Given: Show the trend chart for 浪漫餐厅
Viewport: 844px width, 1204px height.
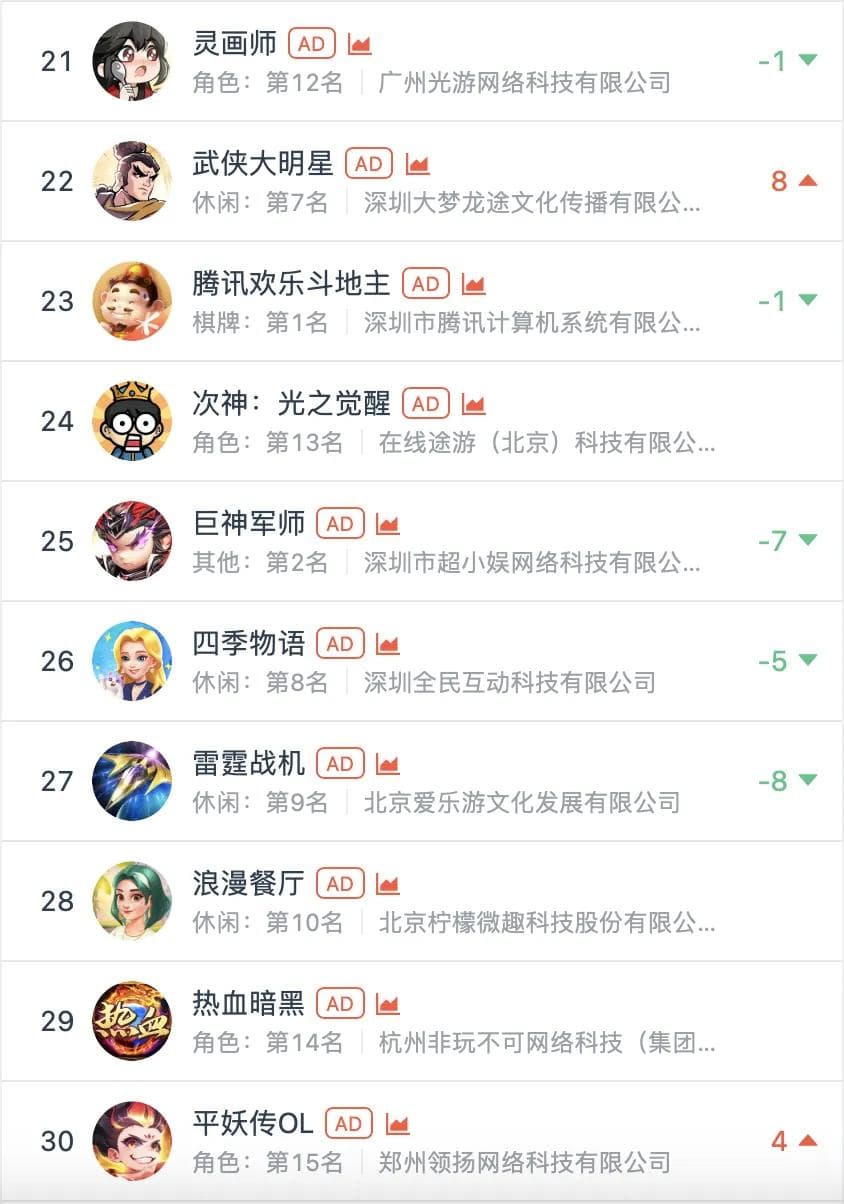Looking at the screenshot, I should 388,884.
